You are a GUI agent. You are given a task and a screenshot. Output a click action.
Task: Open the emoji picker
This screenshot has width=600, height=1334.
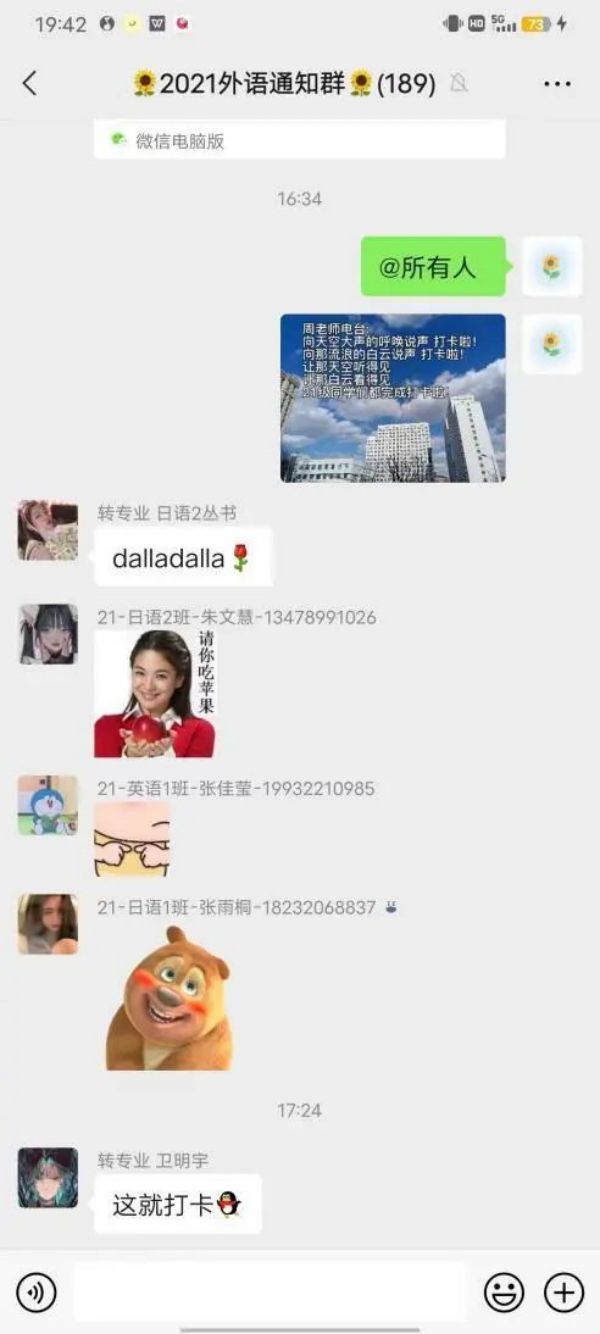click(x=504, y=1293)
